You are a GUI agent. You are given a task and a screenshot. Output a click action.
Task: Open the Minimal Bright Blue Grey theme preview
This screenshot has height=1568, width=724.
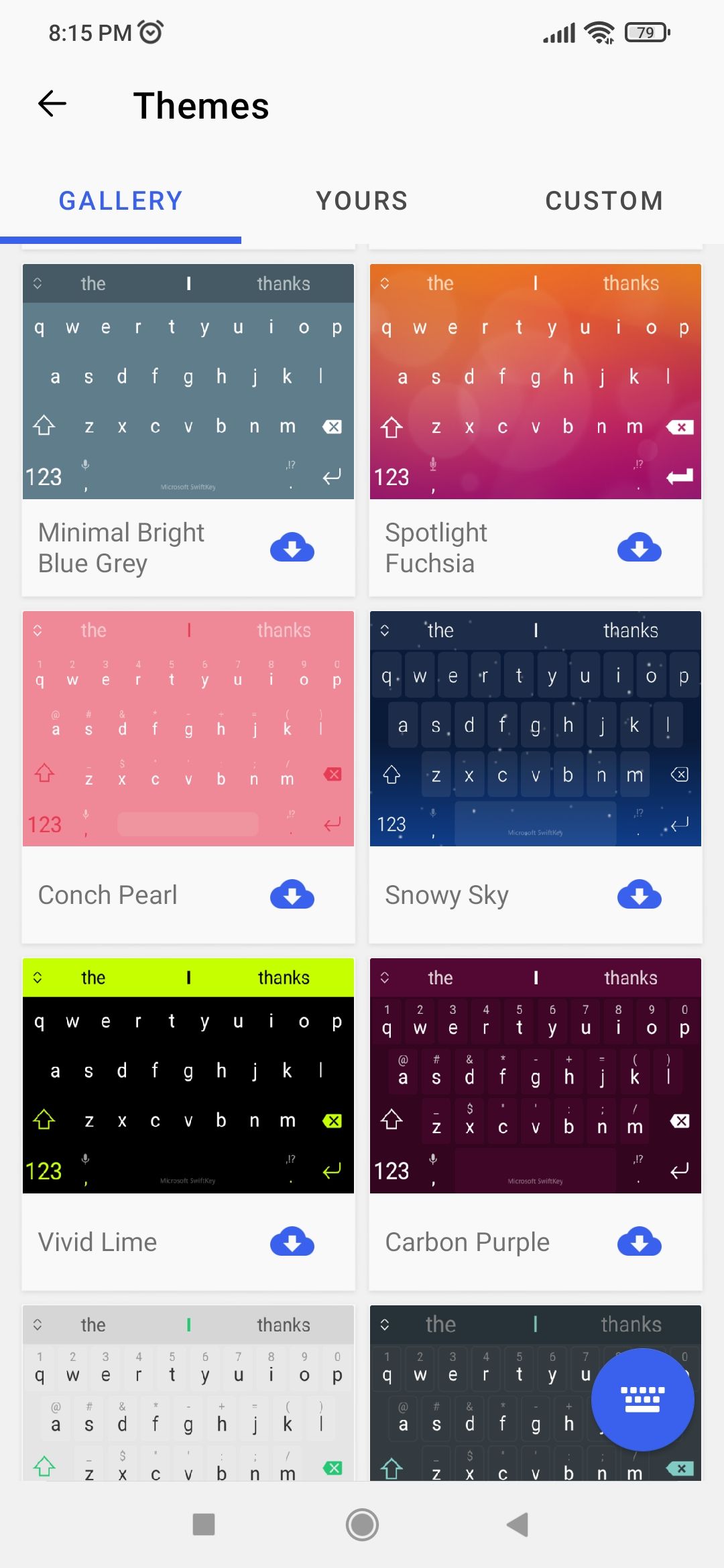click(188, 382)
